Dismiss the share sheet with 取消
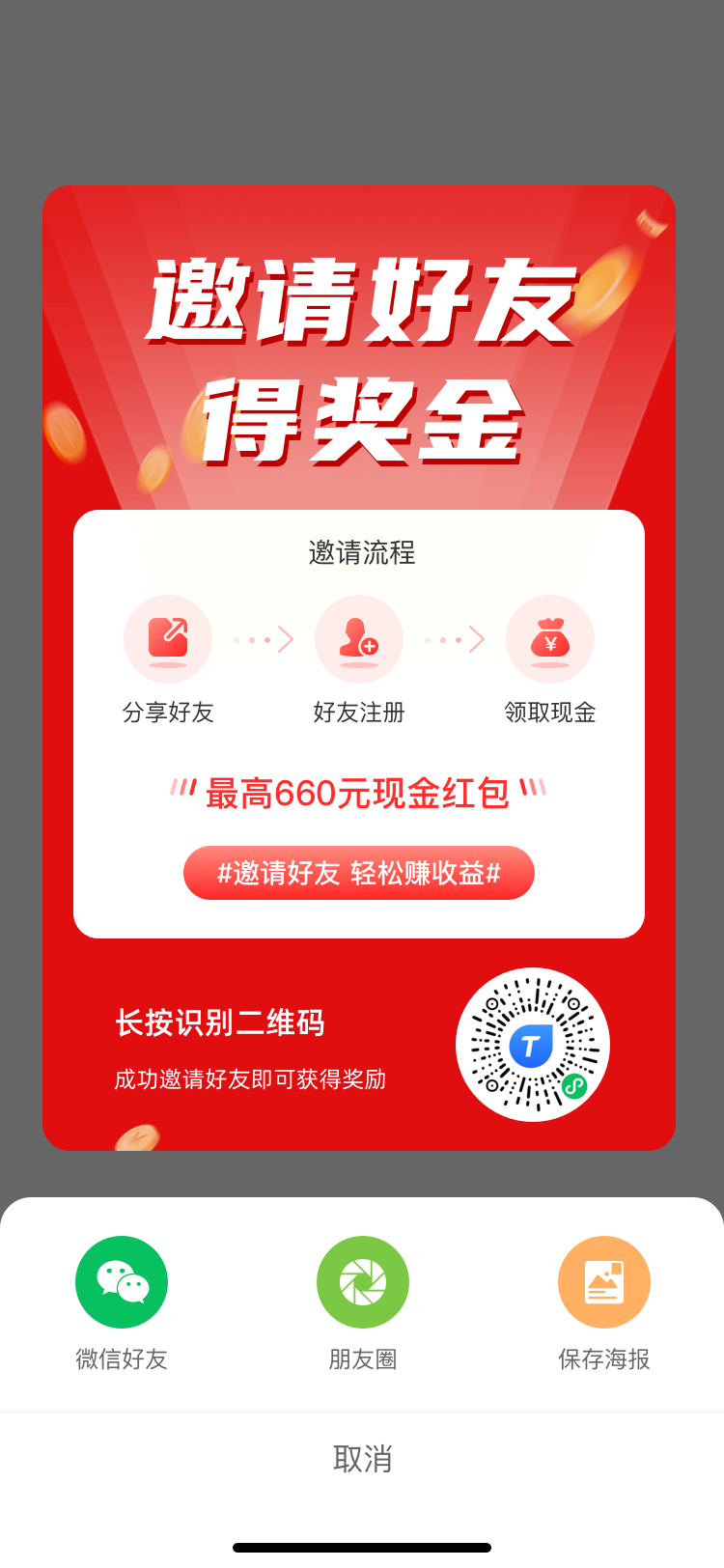The height and width of the screenshot is (1568, 724). coord(362,1459)
